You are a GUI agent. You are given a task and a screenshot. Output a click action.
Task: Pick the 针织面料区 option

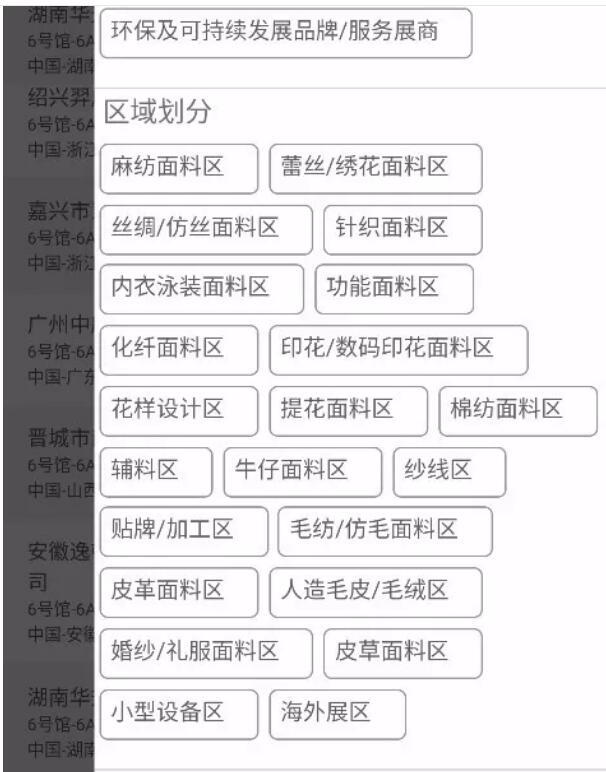(x=402, y=229)
